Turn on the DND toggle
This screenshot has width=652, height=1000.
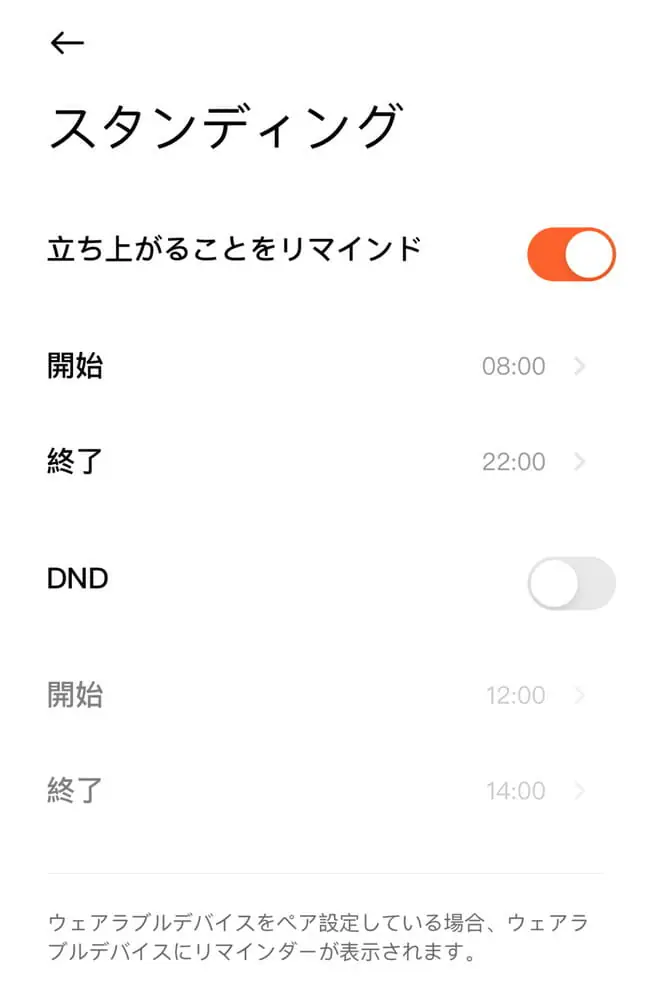pyautogui.click(x=571, y=582)
